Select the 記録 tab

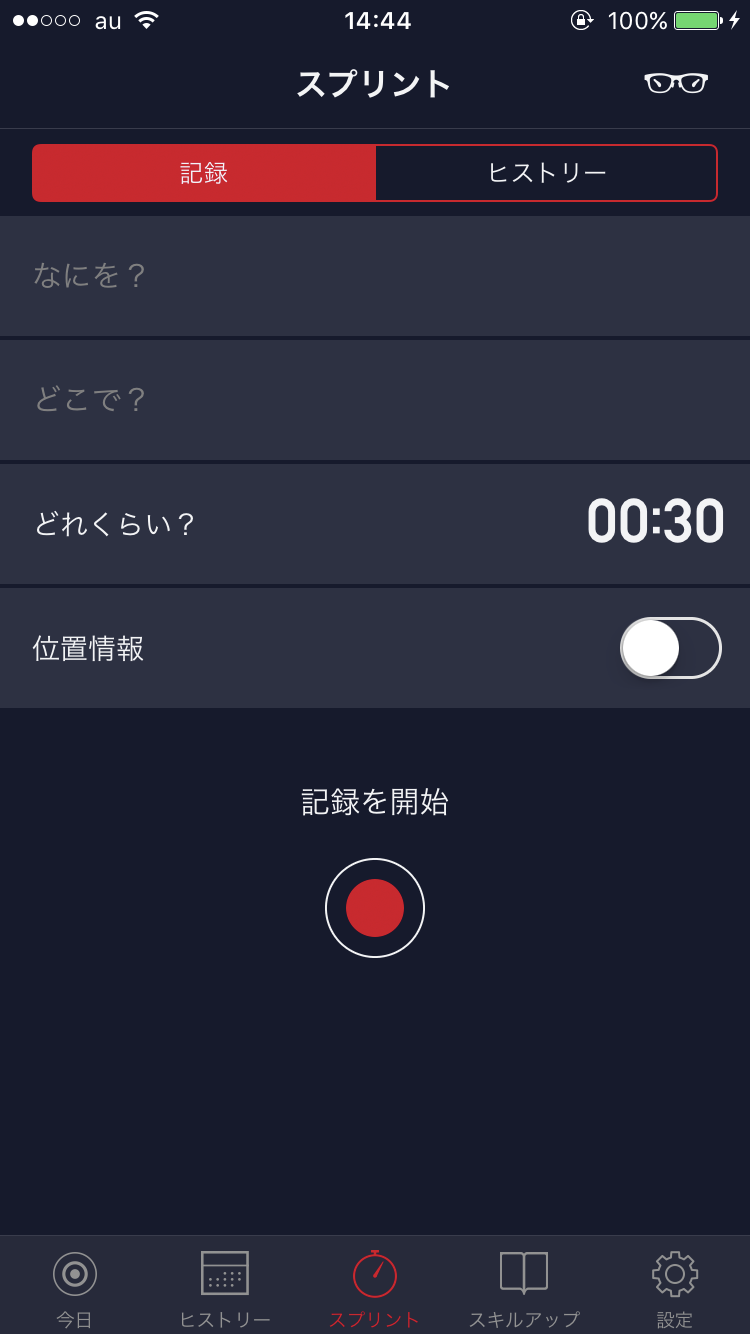[203, 171]
